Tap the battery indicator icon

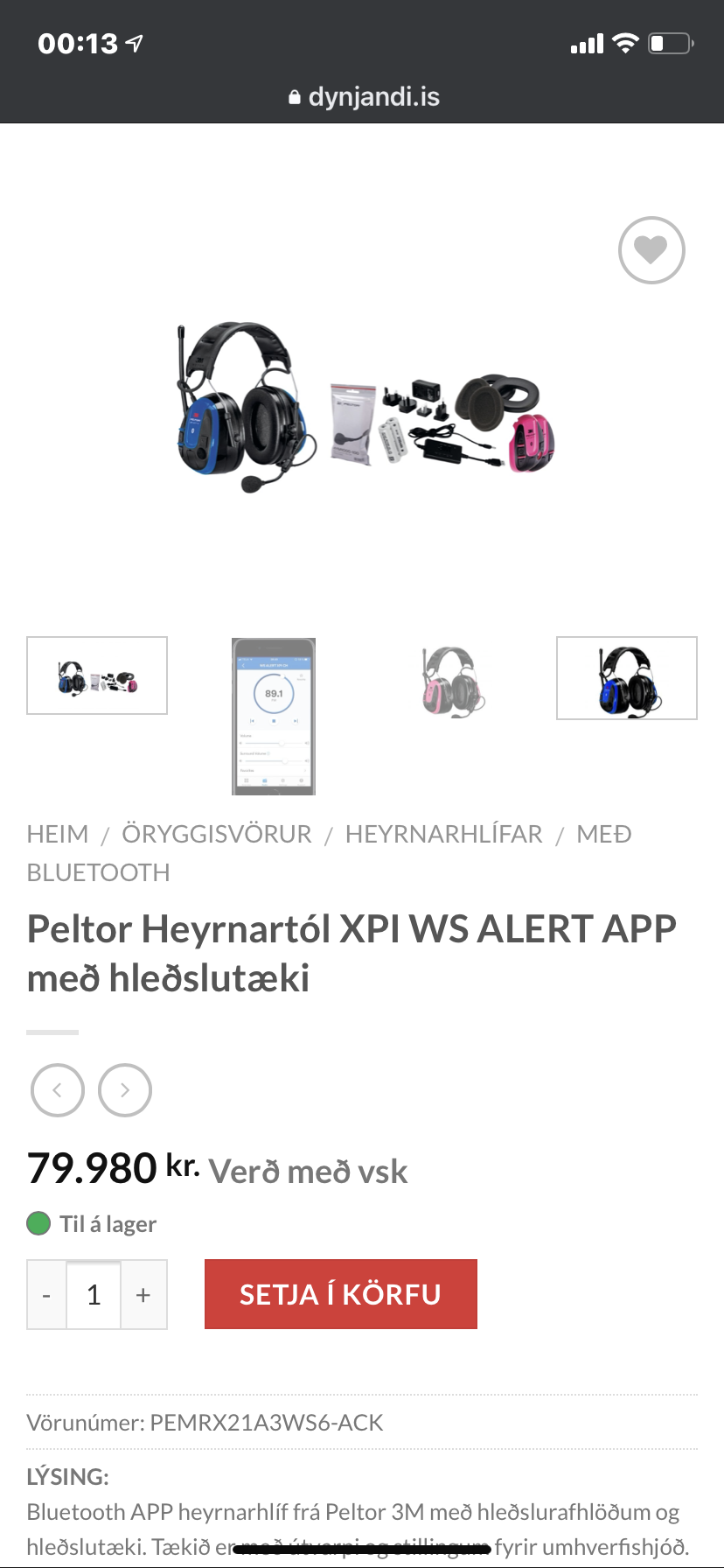[668, 42]
